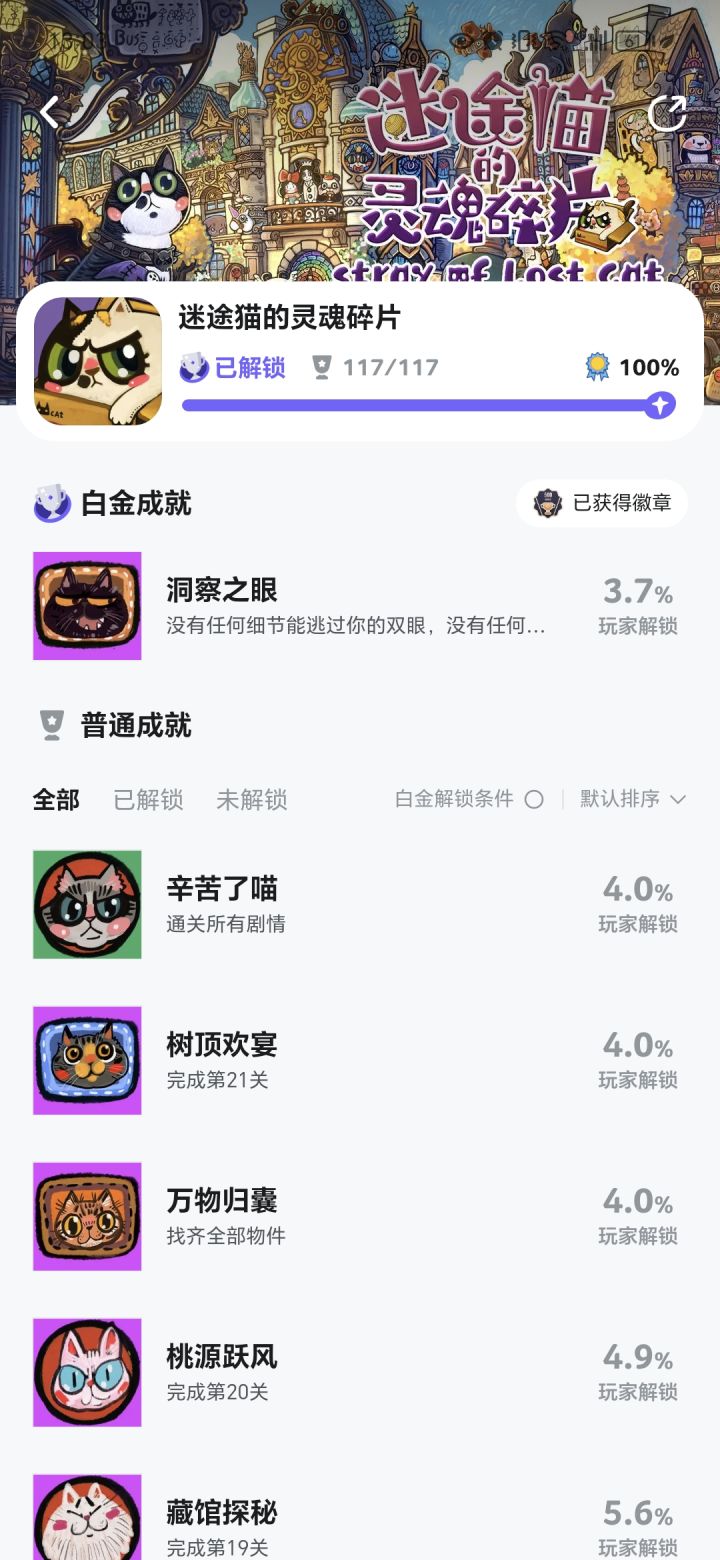Switch to the 未解锁 tab
The height and width of the screenshot is (1560, 720).
point(252,800)
